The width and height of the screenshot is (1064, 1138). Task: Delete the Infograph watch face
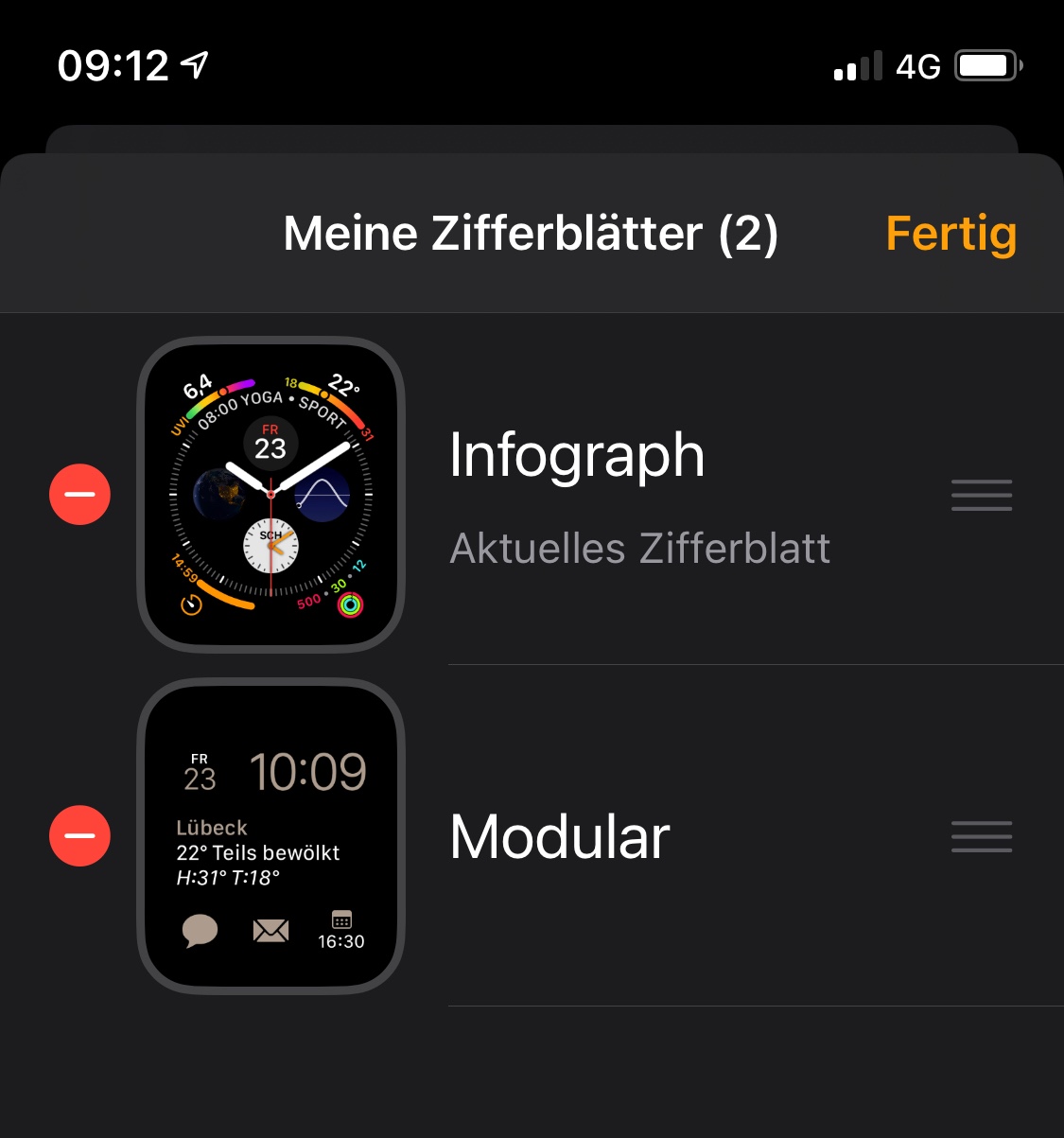pyautogui.click(x=80, y=495)
